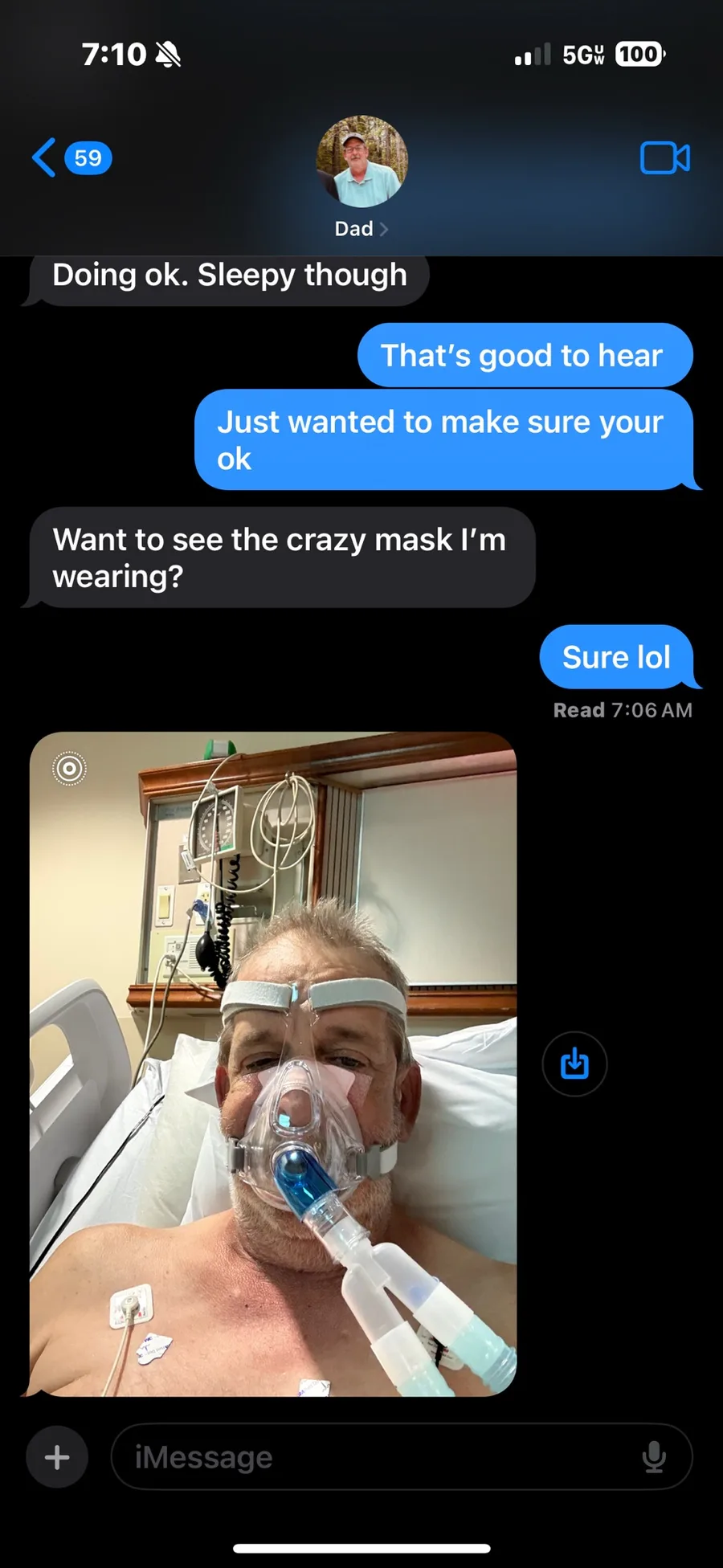The width and height of the screenshot is (723, 1568).
Task: Start a FaceTime video call with Dad
Action: pyautogui.click(x=664, y=157)
